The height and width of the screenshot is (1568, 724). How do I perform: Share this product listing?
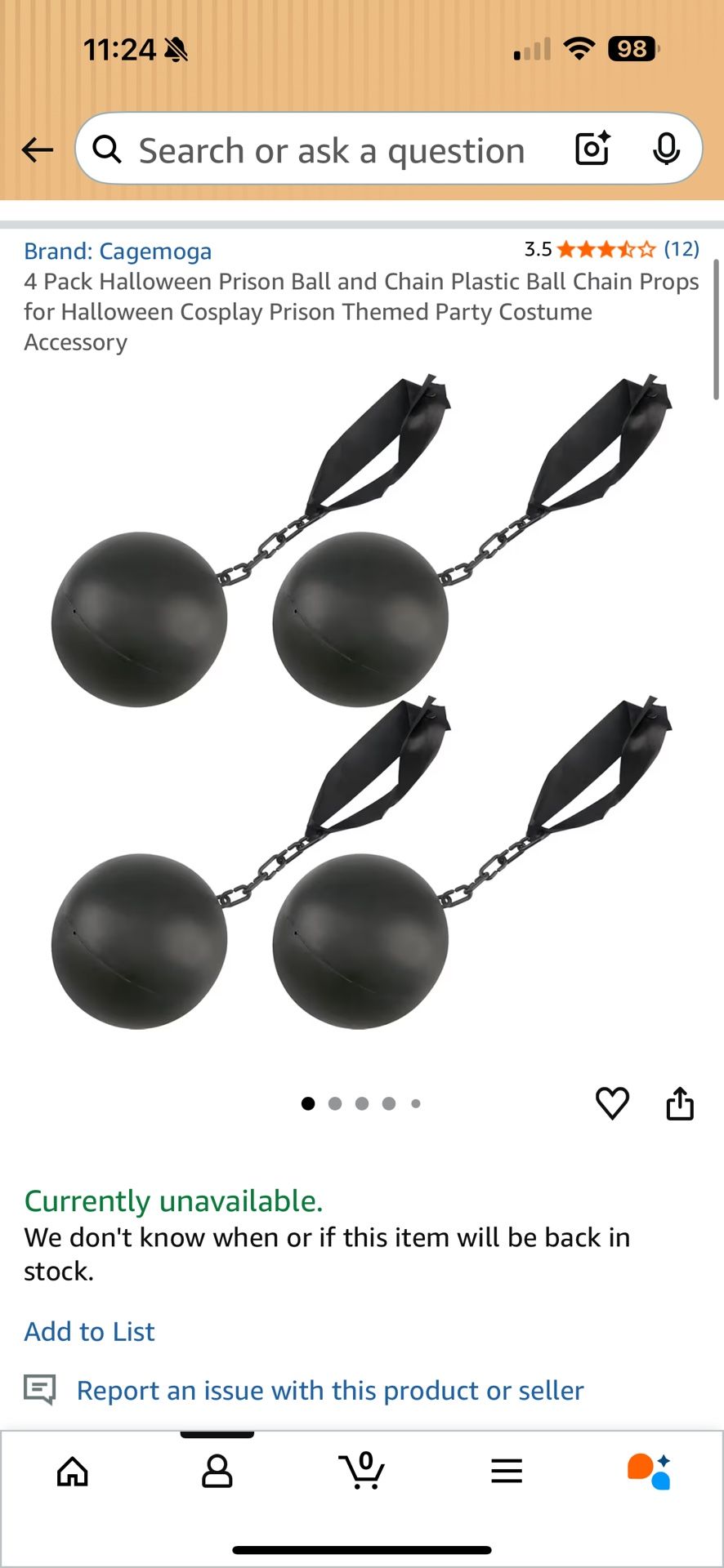tap(679, 1103)
